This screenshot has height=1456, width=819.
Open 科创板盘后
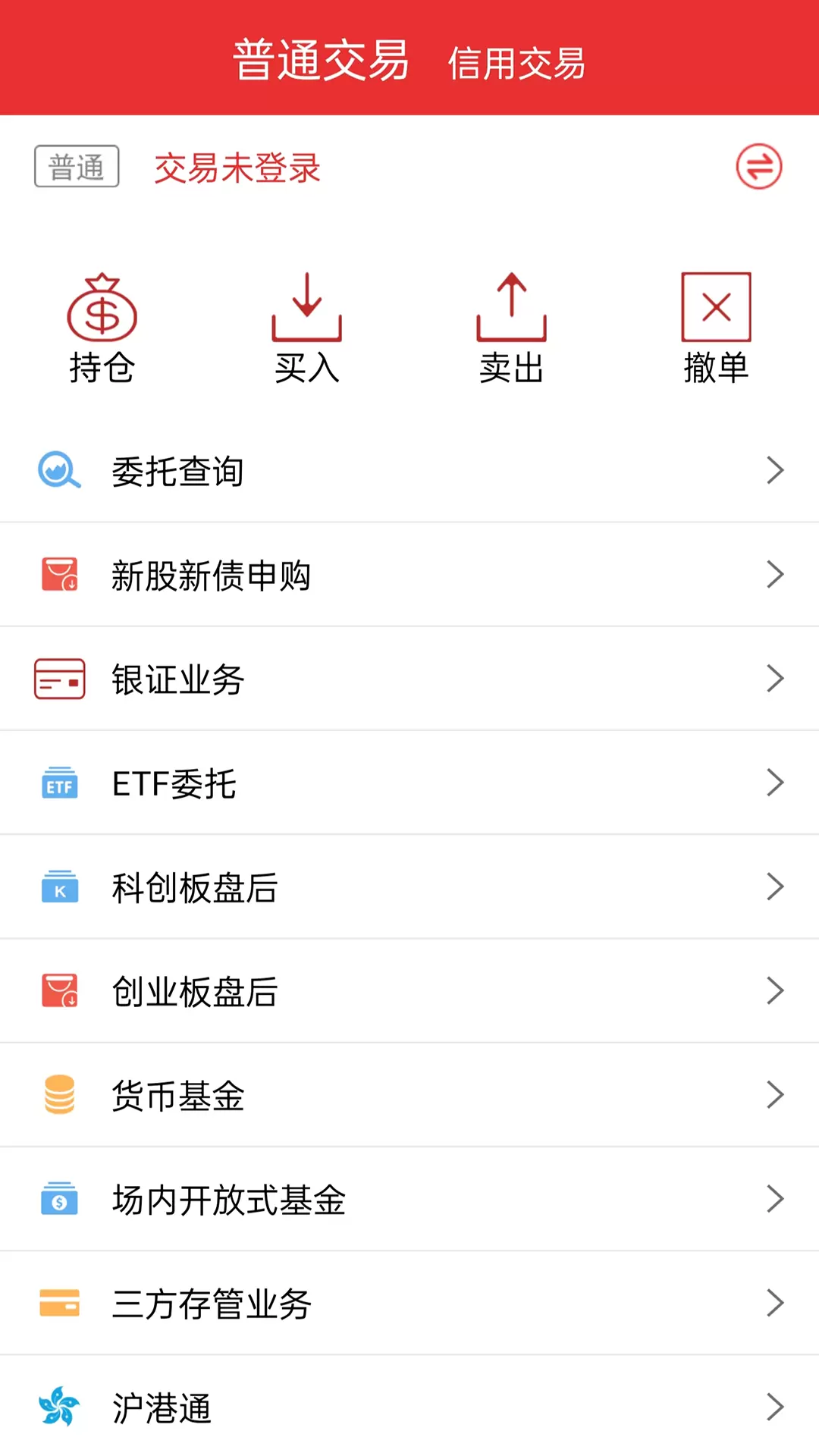click(x=409, y=887)
